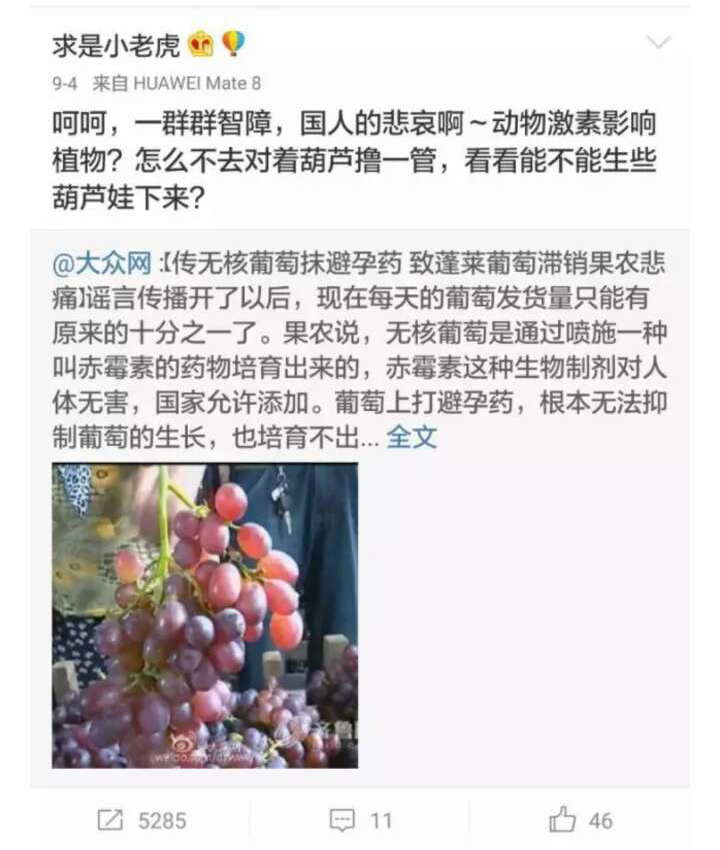Repost the post via the forward icon
Image resolution: width=720 pixels, height=850 pixels.
[x=112, y=820]
